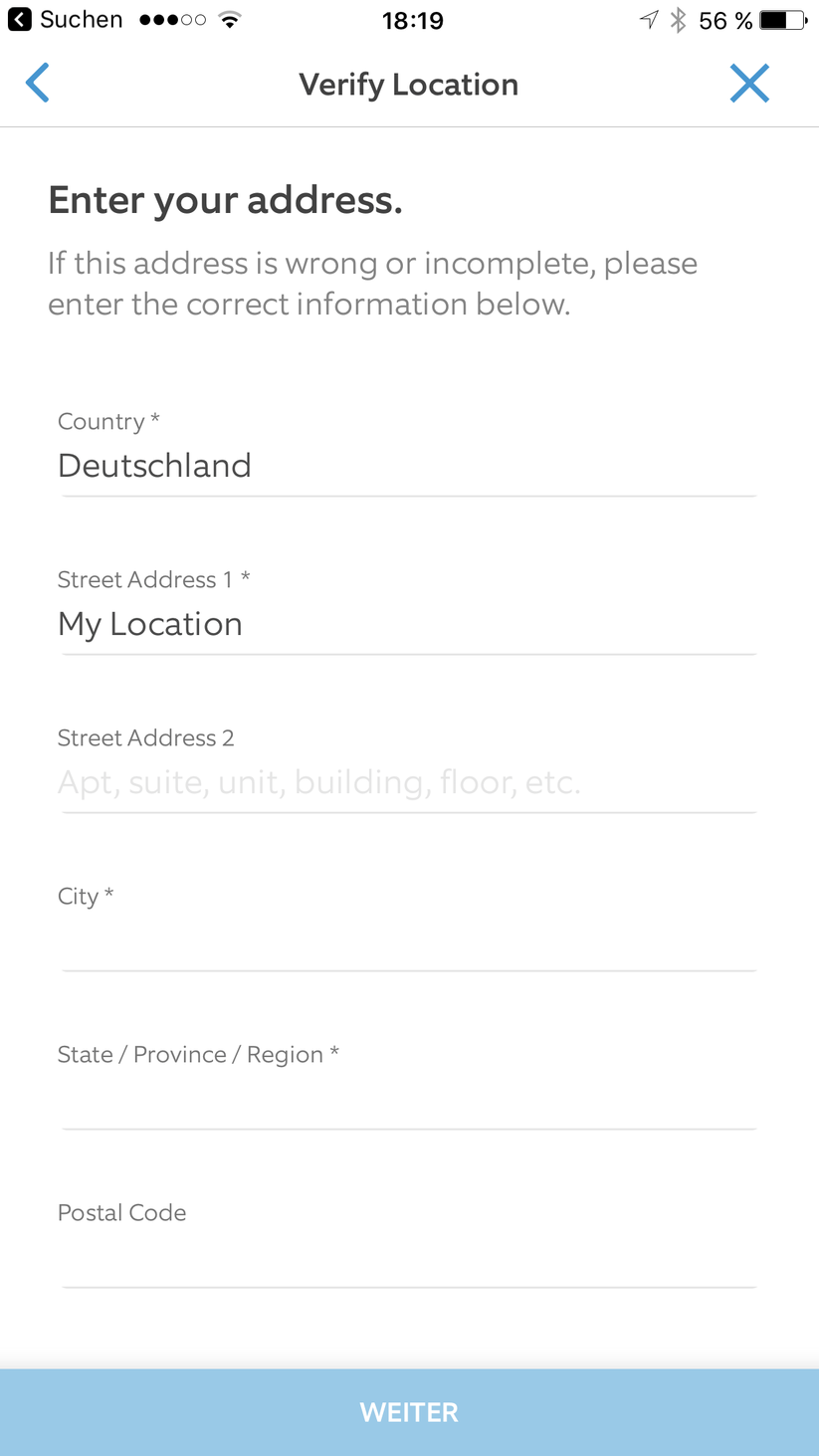Focus the State / Province / Region field

407,1099
